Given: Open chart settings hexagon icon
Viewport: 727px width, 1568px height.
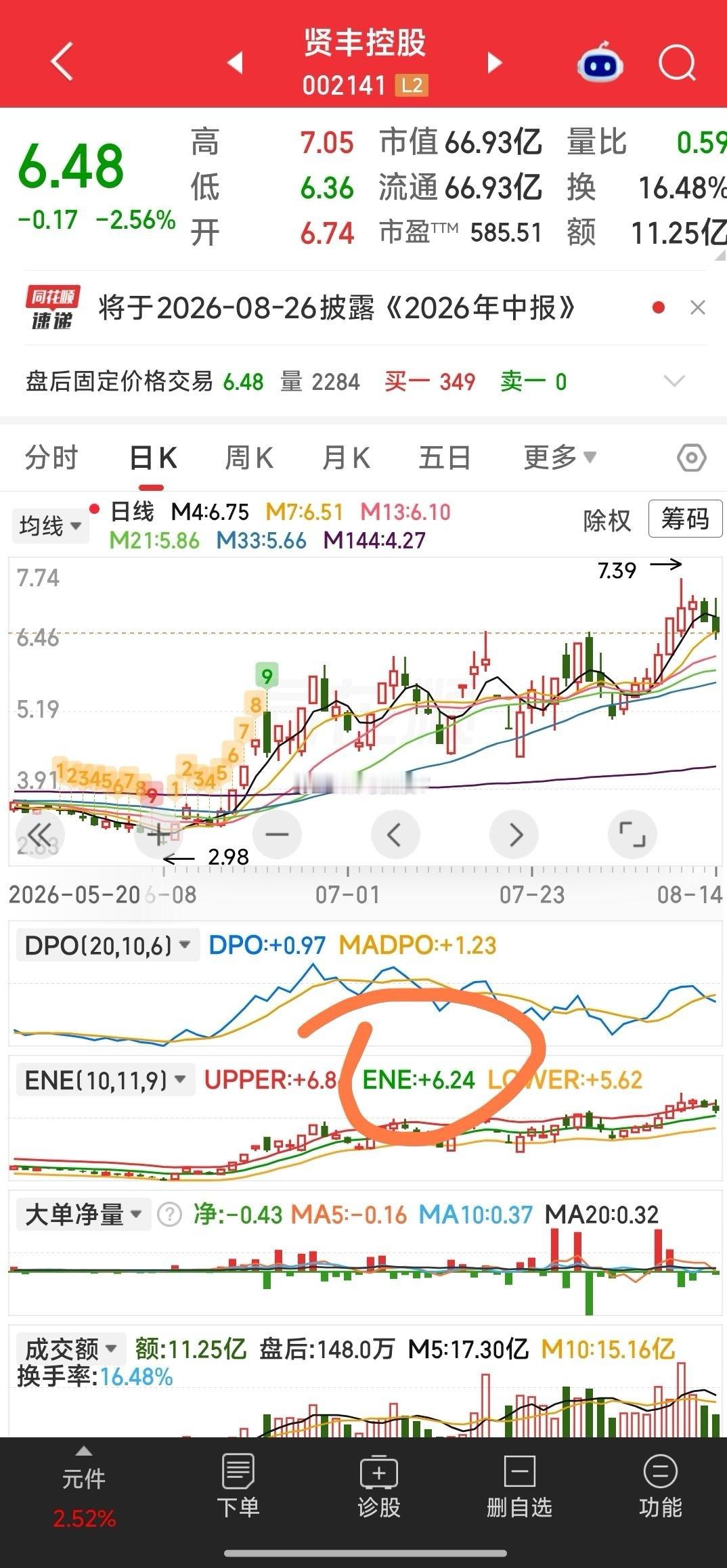Looking at the screenshot, I should [x=691, y=458].
